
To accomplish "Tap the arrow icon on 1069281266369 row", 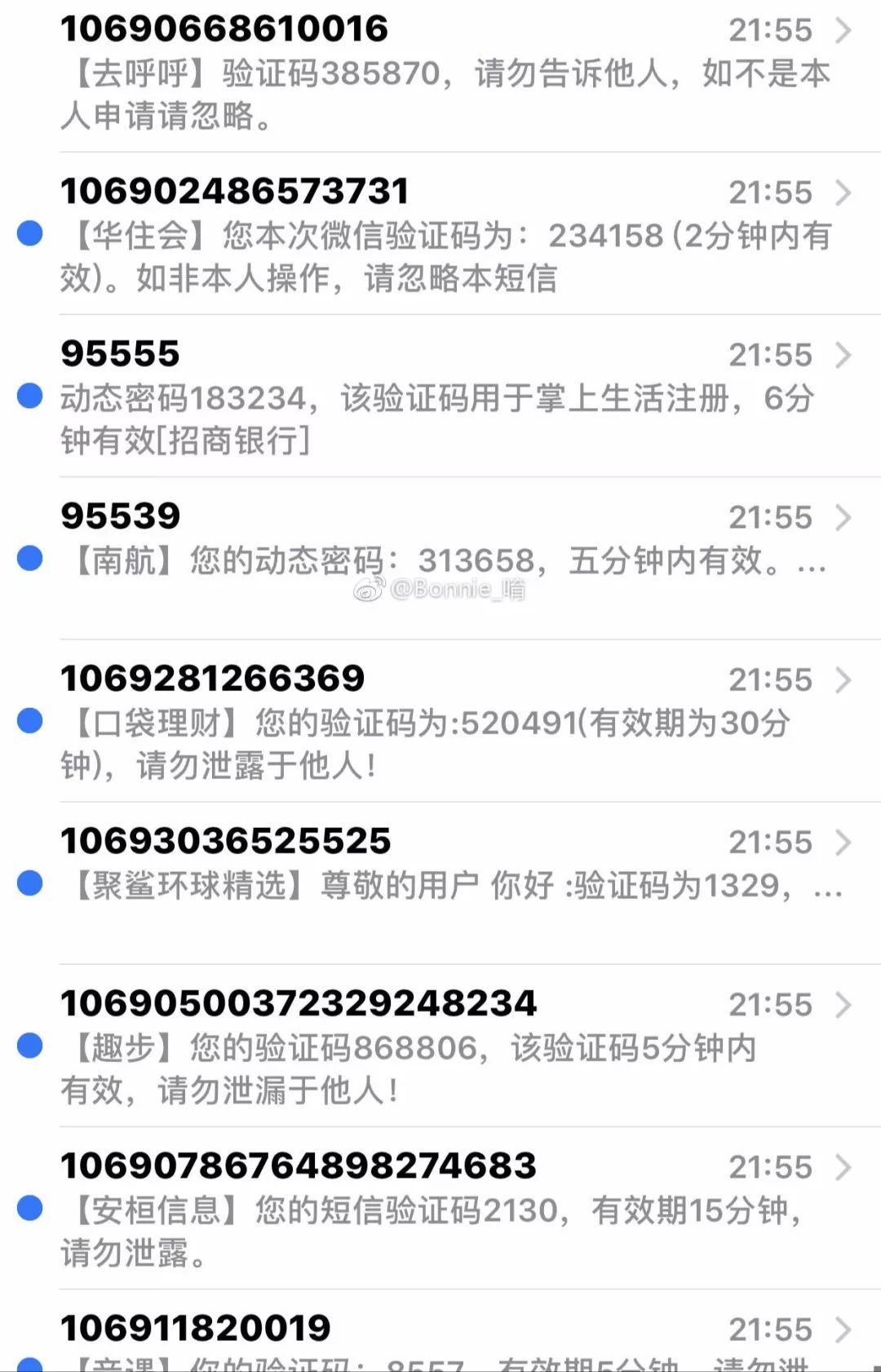I will tap(846, 682).
